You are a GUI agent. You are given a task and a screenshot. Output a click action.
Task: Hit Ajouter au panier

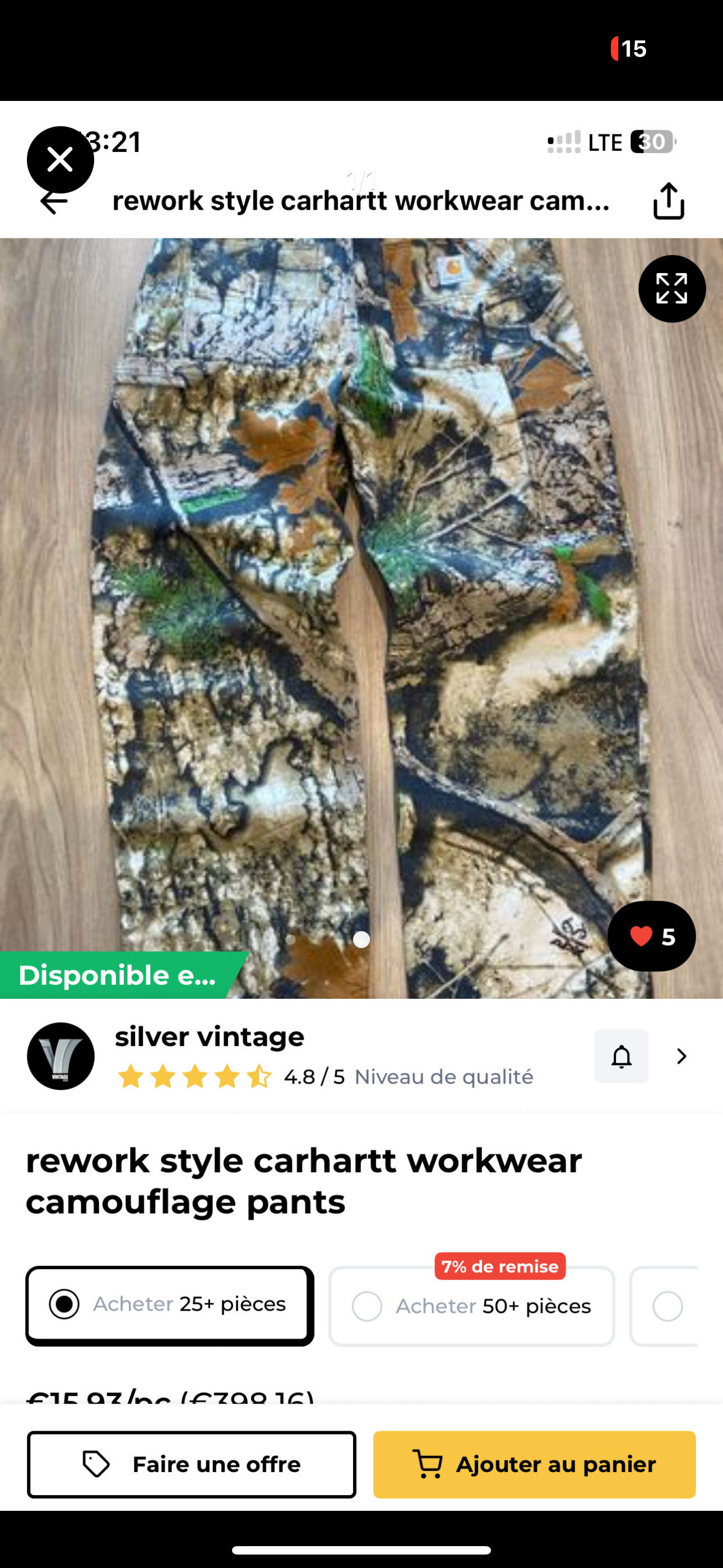pos(534,1464)
